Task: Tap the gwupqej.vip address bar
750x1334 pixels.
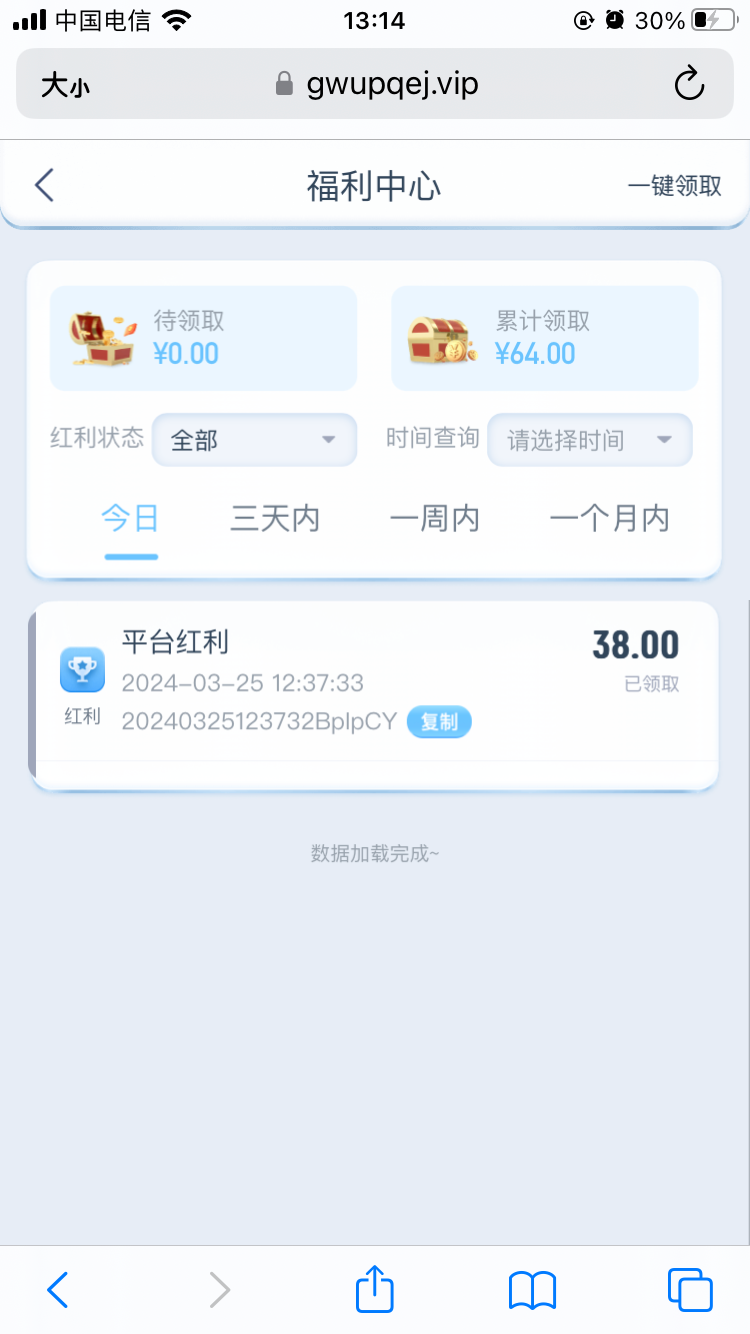Action: click(x=378, y=84)
